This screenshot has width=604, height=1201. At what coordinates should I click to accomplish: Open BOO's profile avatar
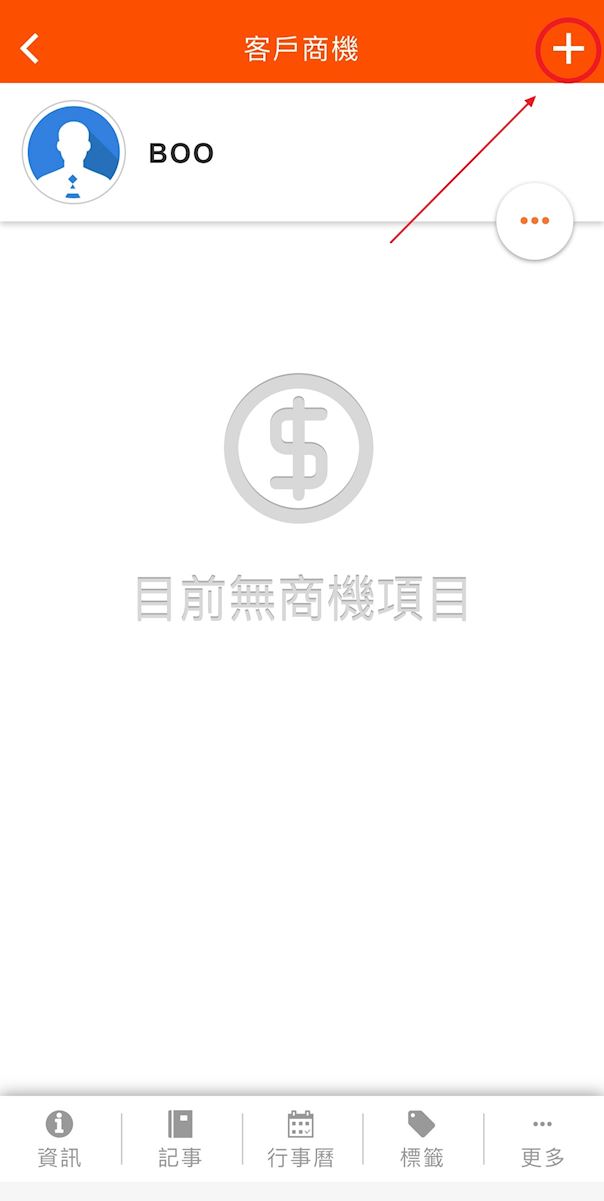(x=72, y=153)
